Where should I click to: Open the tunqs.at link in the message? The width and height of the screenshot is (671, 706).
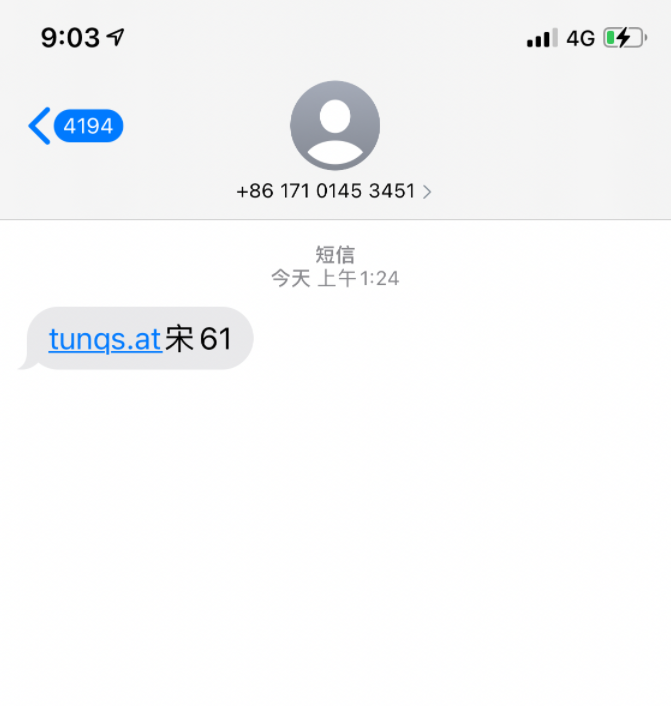105,340
